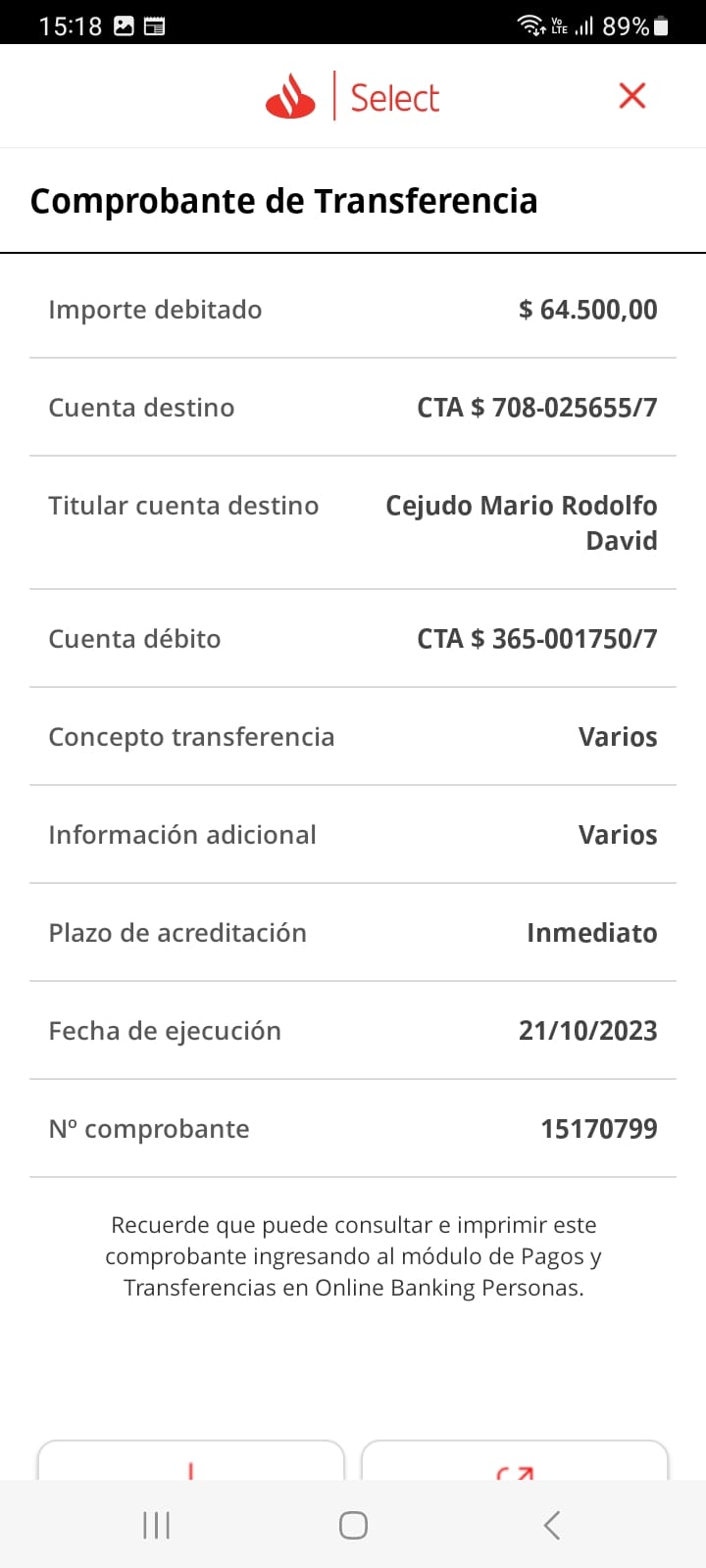Go back using the system back button
706x1568 pixels.
552,1525
